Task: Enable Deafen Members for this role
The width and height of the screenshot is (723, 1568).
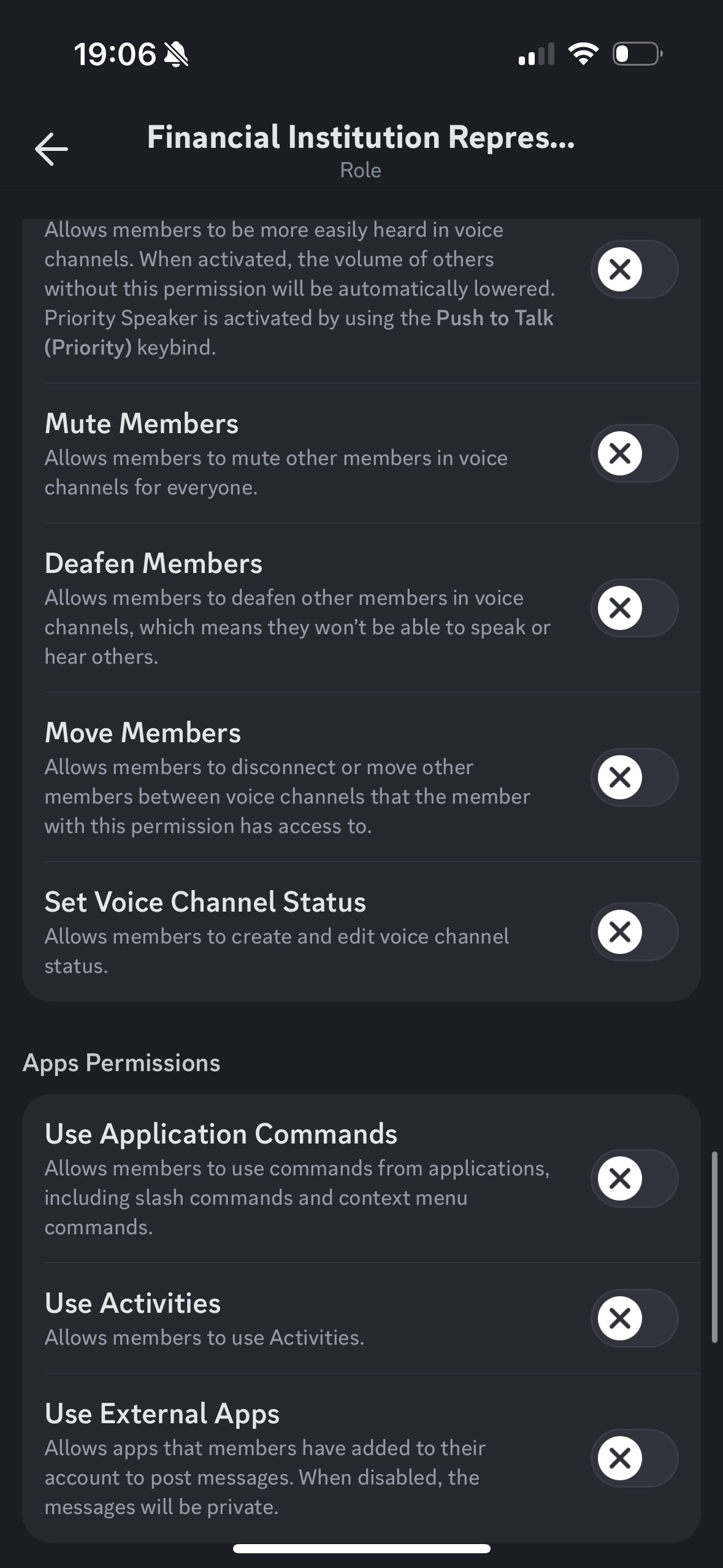Action: tap(634, 608)
